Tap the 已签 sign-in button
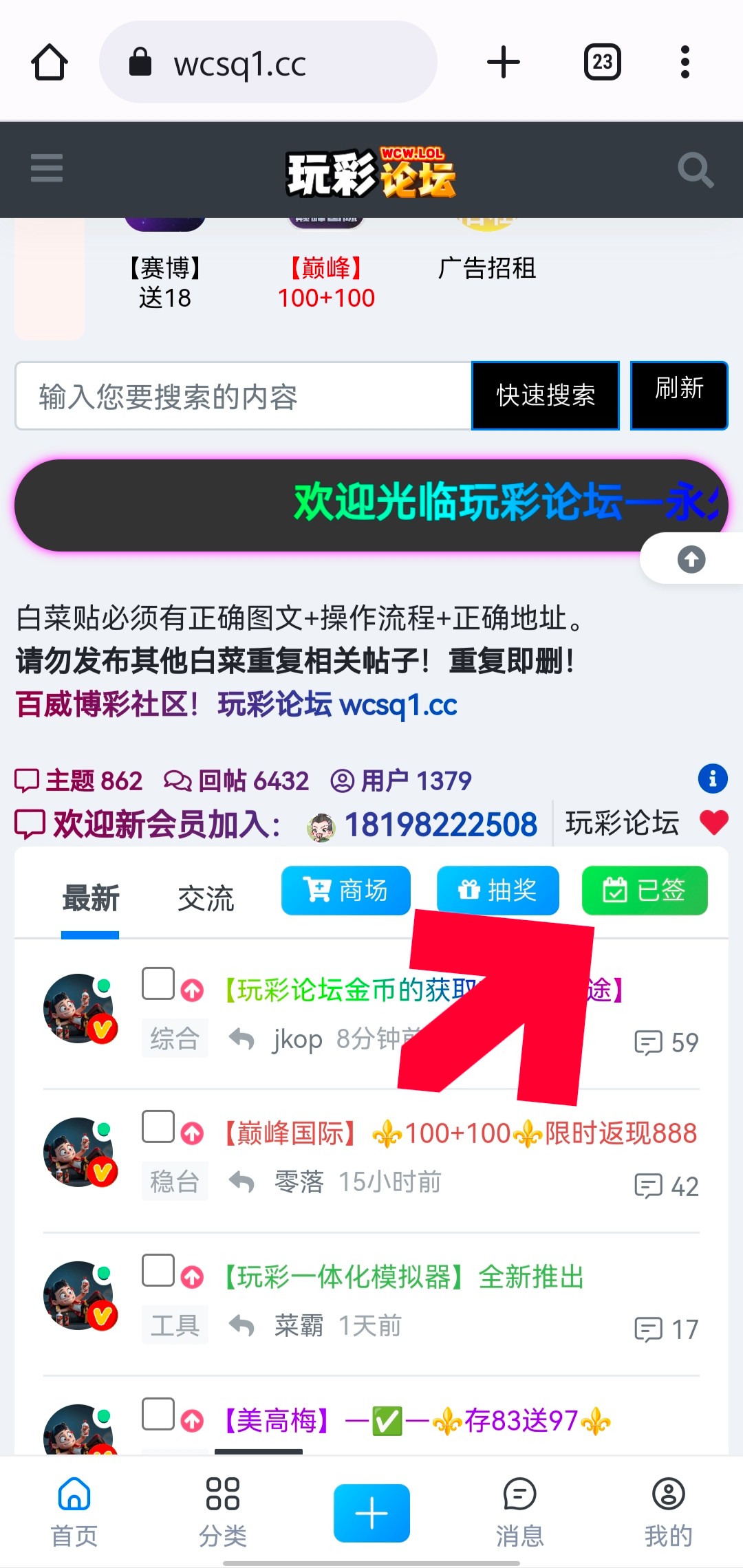The image size is (743, 1568). (x=645, y=891)
